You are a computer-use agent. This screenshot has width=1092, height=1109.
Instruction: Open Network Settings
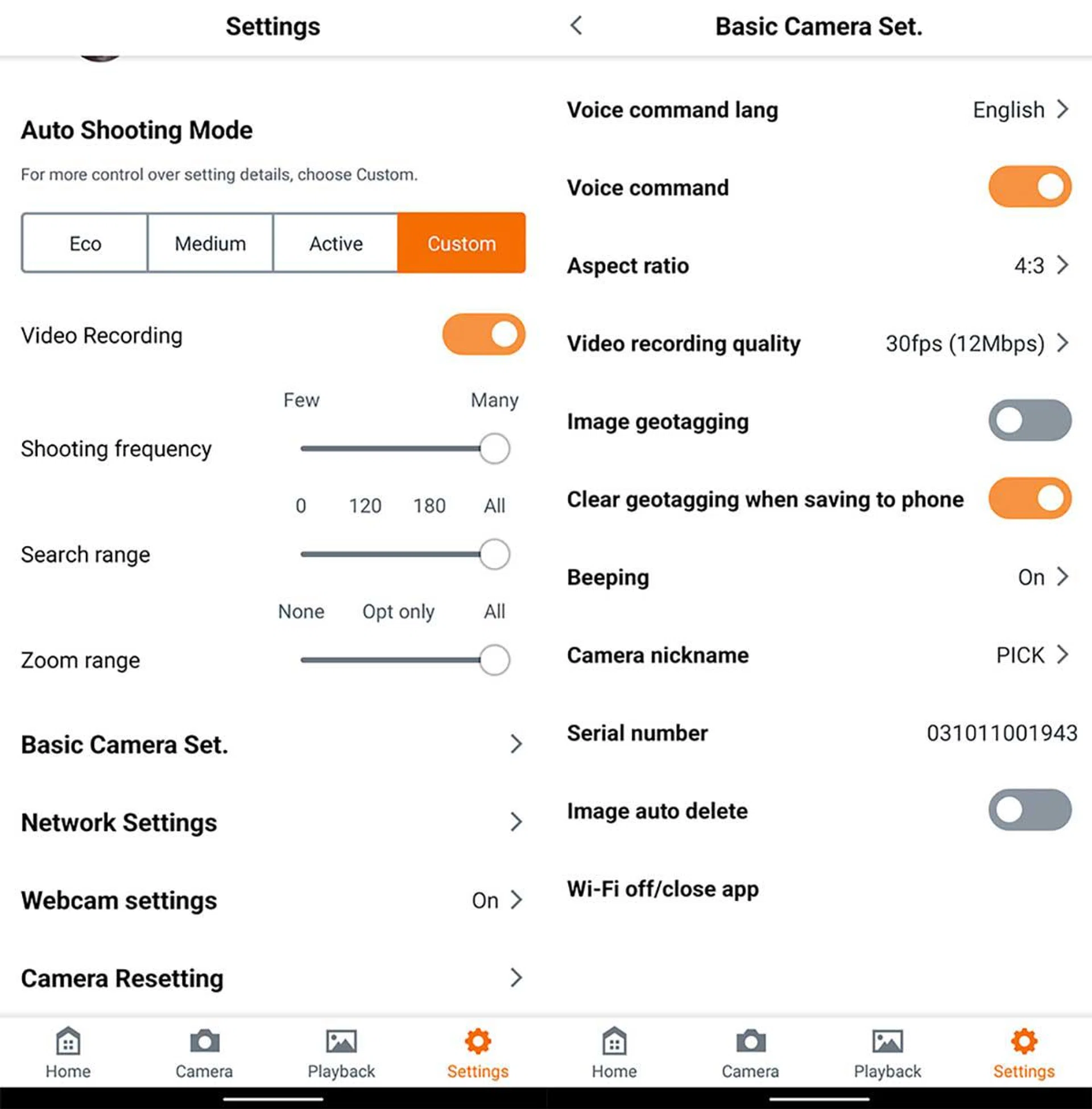tap(272, 822)
